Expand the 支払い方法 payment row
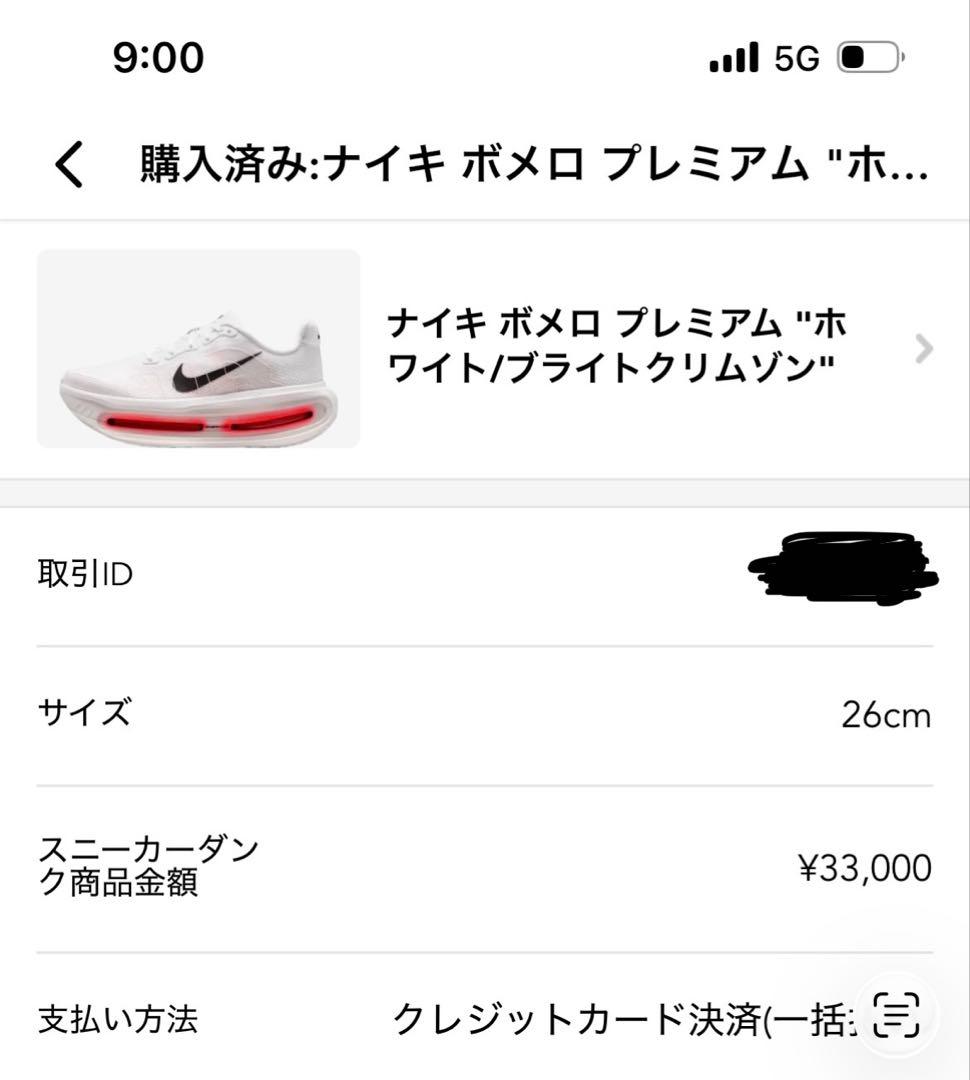970x1080 pixels. (485, 1020)
